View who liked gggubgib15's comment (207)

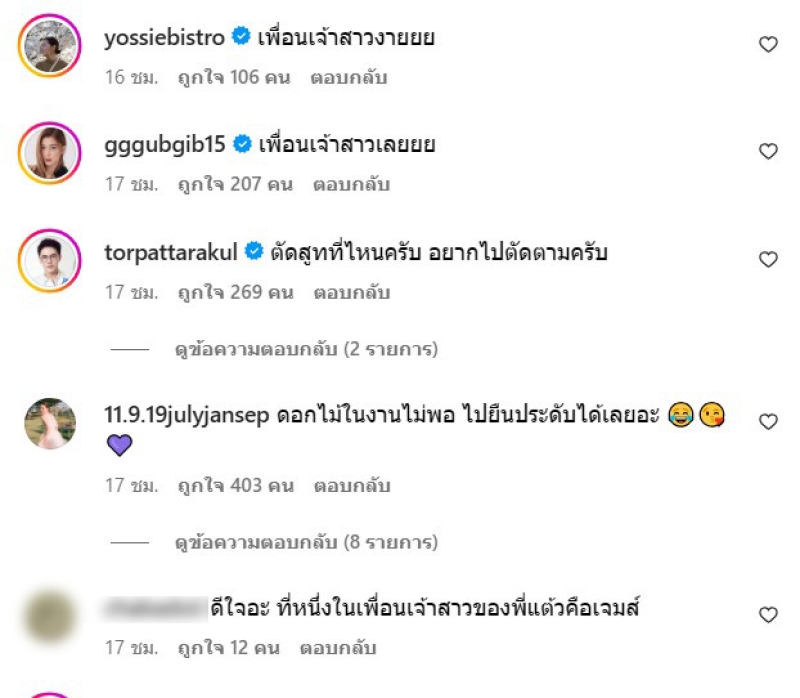pos(234,185)
